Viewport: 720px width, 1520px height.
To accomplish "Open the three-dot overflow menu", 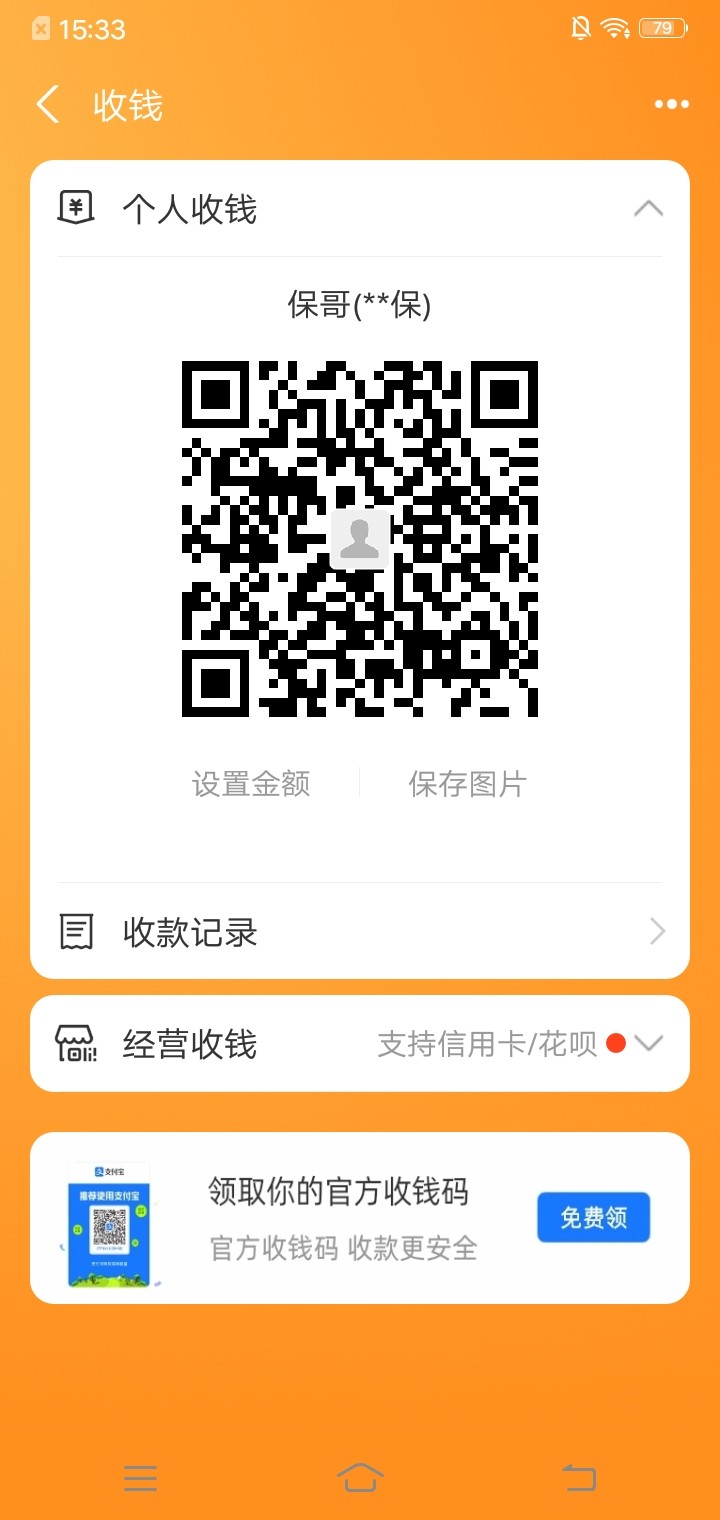I will click(671, 104).
